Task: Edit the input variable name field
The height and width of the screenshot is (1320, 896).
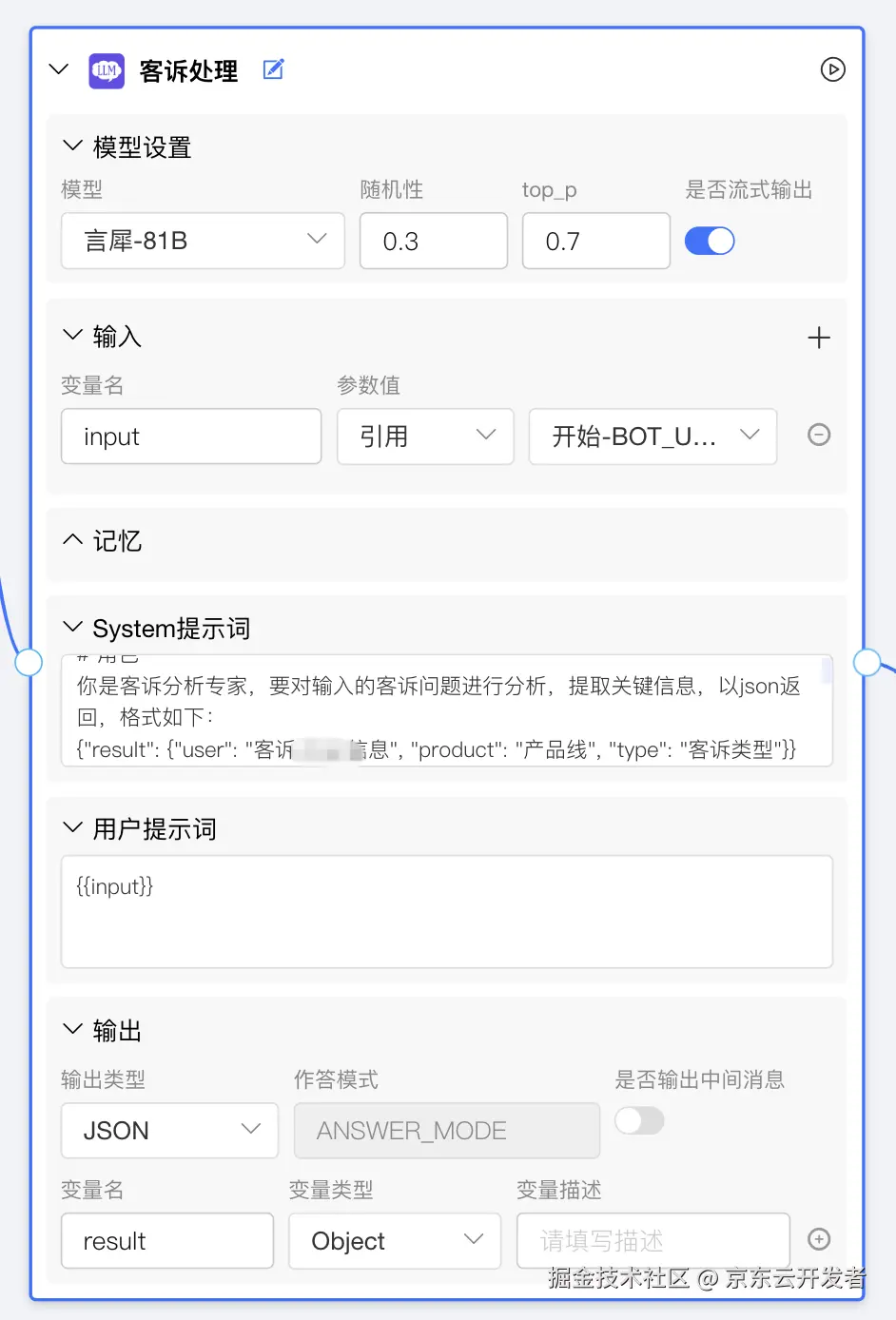Action: [191, 437]
